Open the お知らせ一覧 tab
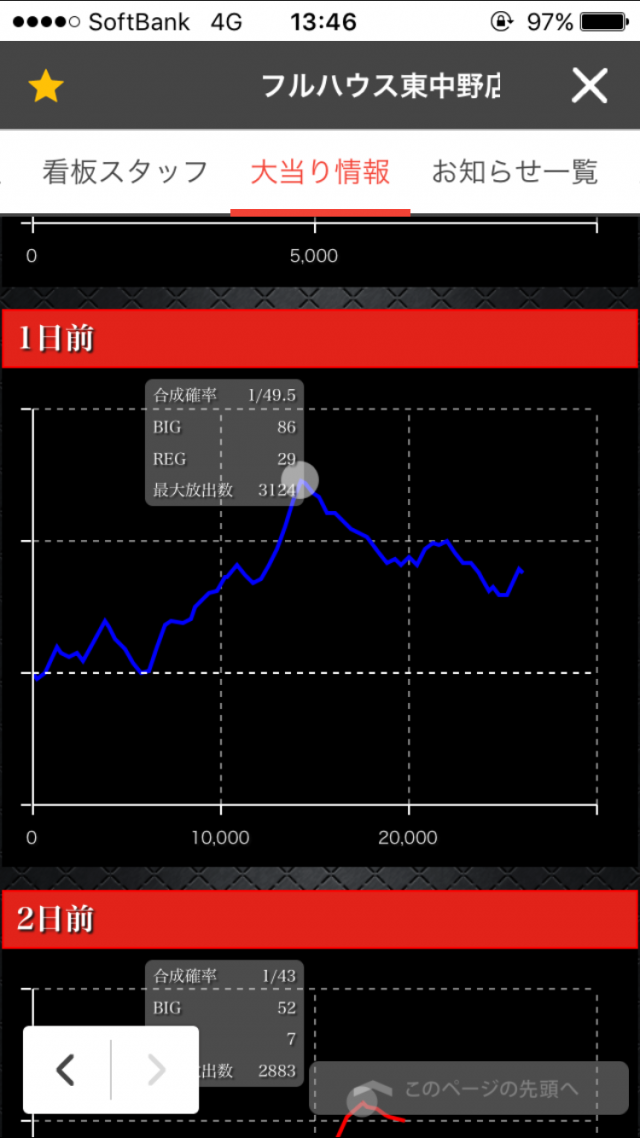Image resolution: width=640 pixels, height=1138 pixels. click(514, 172)
